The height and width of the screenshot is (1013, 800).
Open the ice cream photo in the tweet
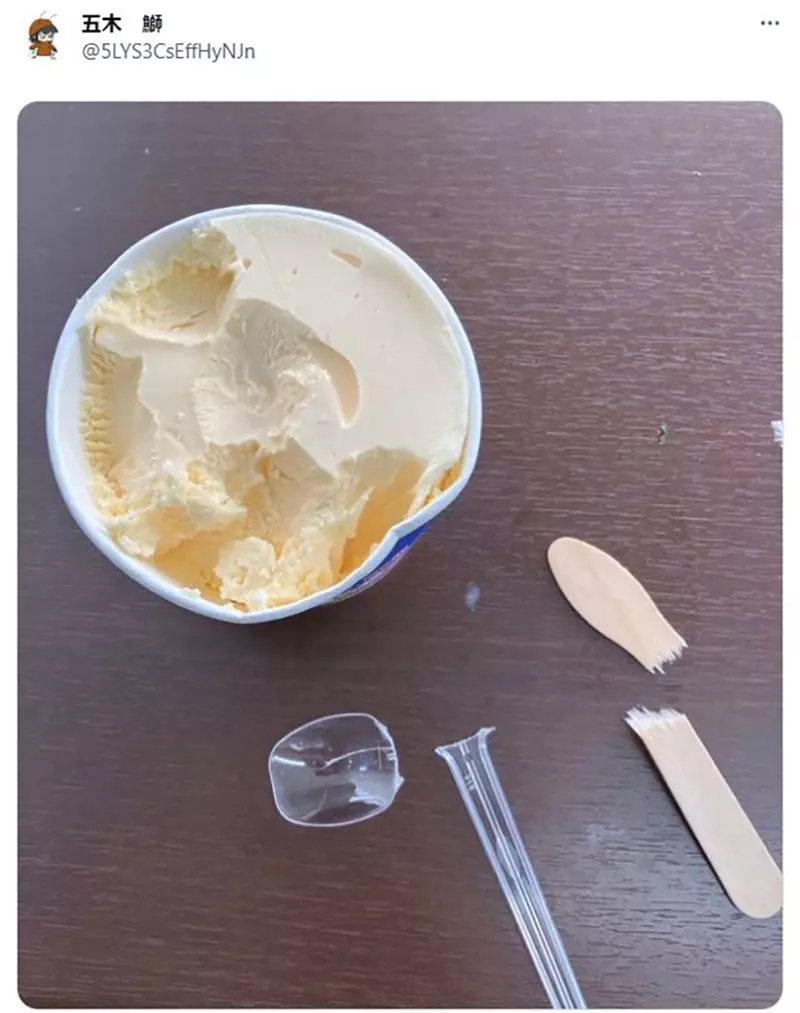(x=400, y=555)
